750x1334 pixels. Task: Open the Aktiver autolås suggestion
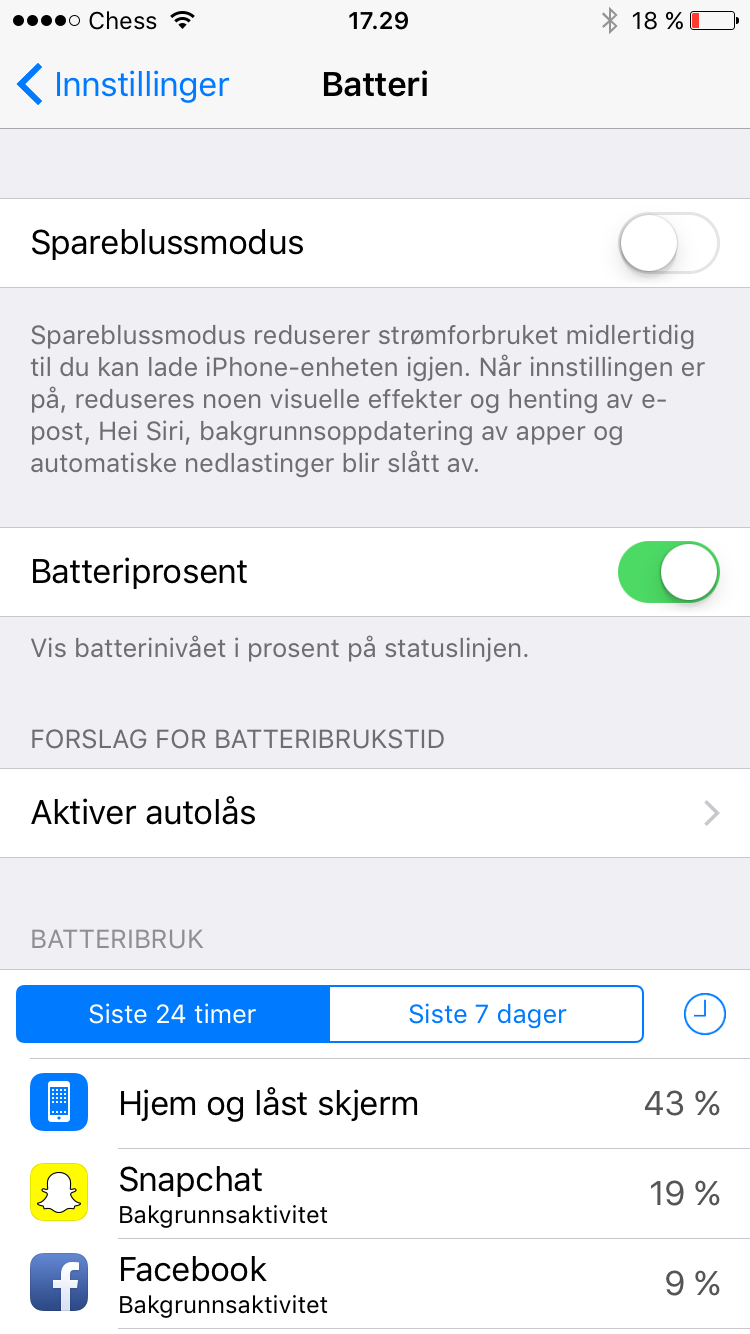coord(375,813)
